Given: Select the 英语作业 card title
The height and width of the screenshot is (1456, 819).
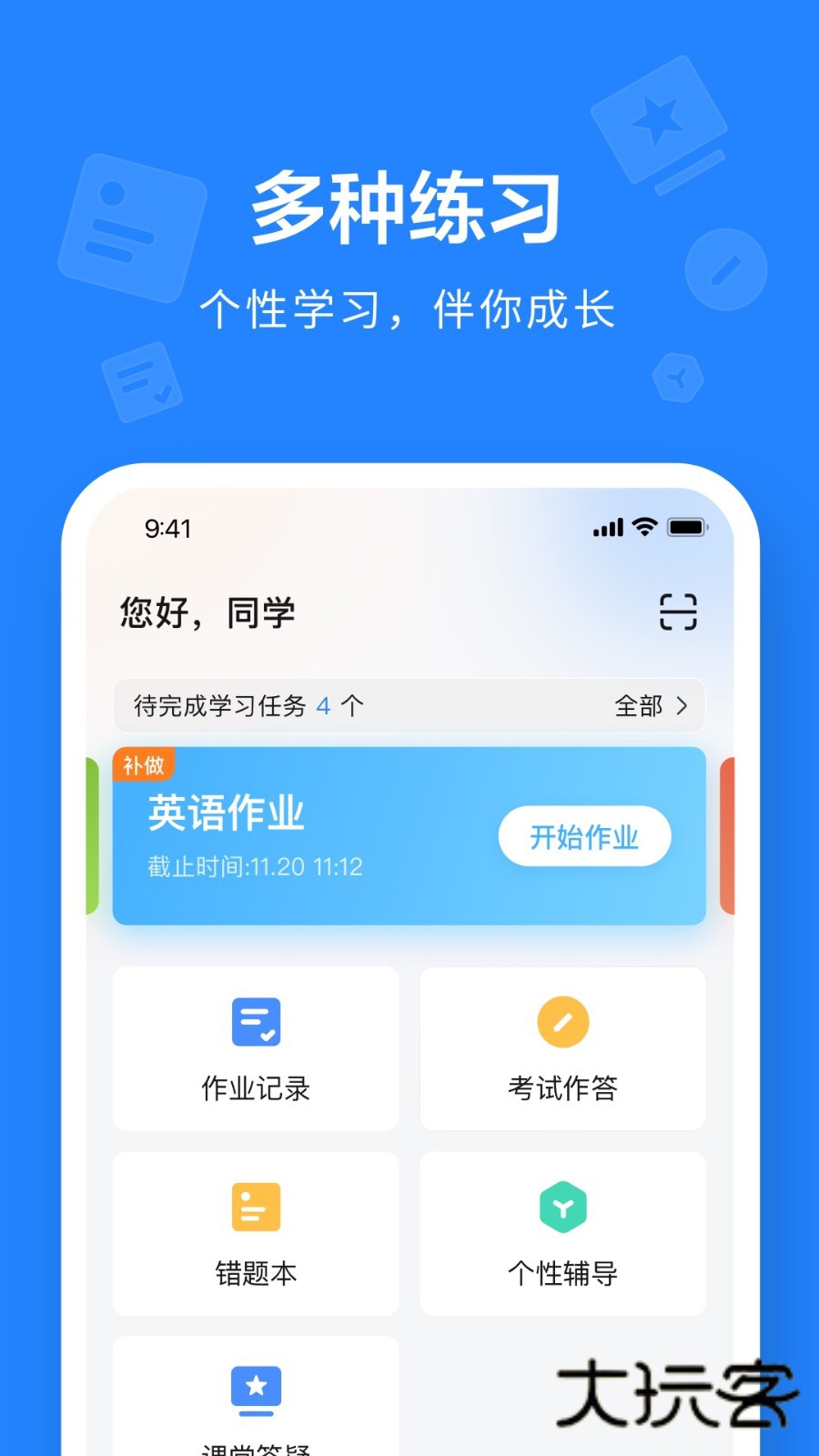Looking at the screenshot, I should pyautogui.click(x=227, y=814).
